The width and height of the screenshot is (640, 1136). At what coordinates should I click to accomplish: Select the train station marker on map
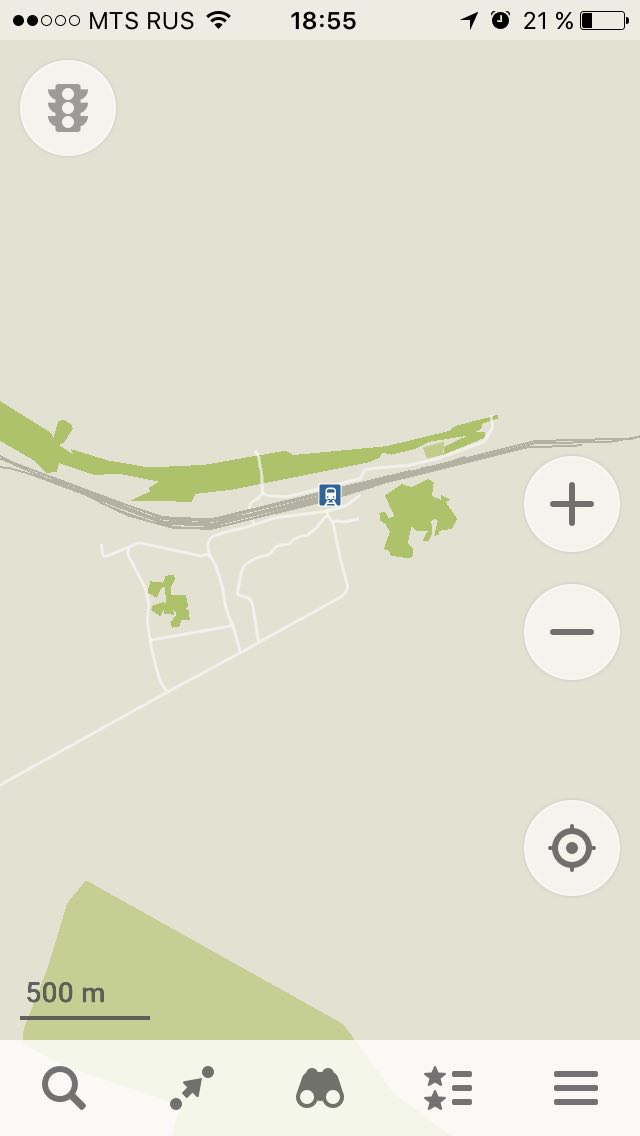(x=330, y=496)
